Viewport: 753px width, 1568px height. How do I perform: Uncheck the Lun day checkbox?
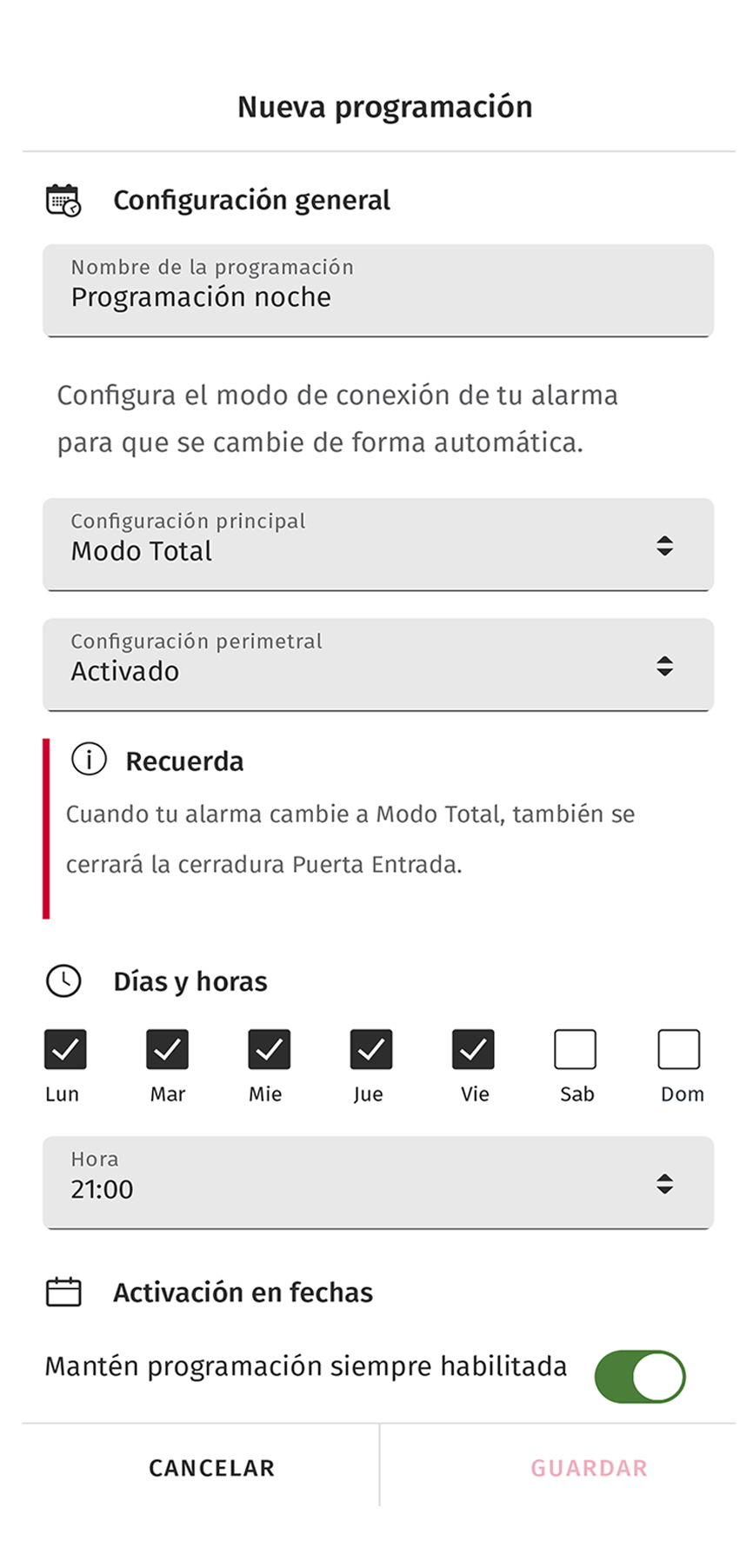[x=65, y=1048]
